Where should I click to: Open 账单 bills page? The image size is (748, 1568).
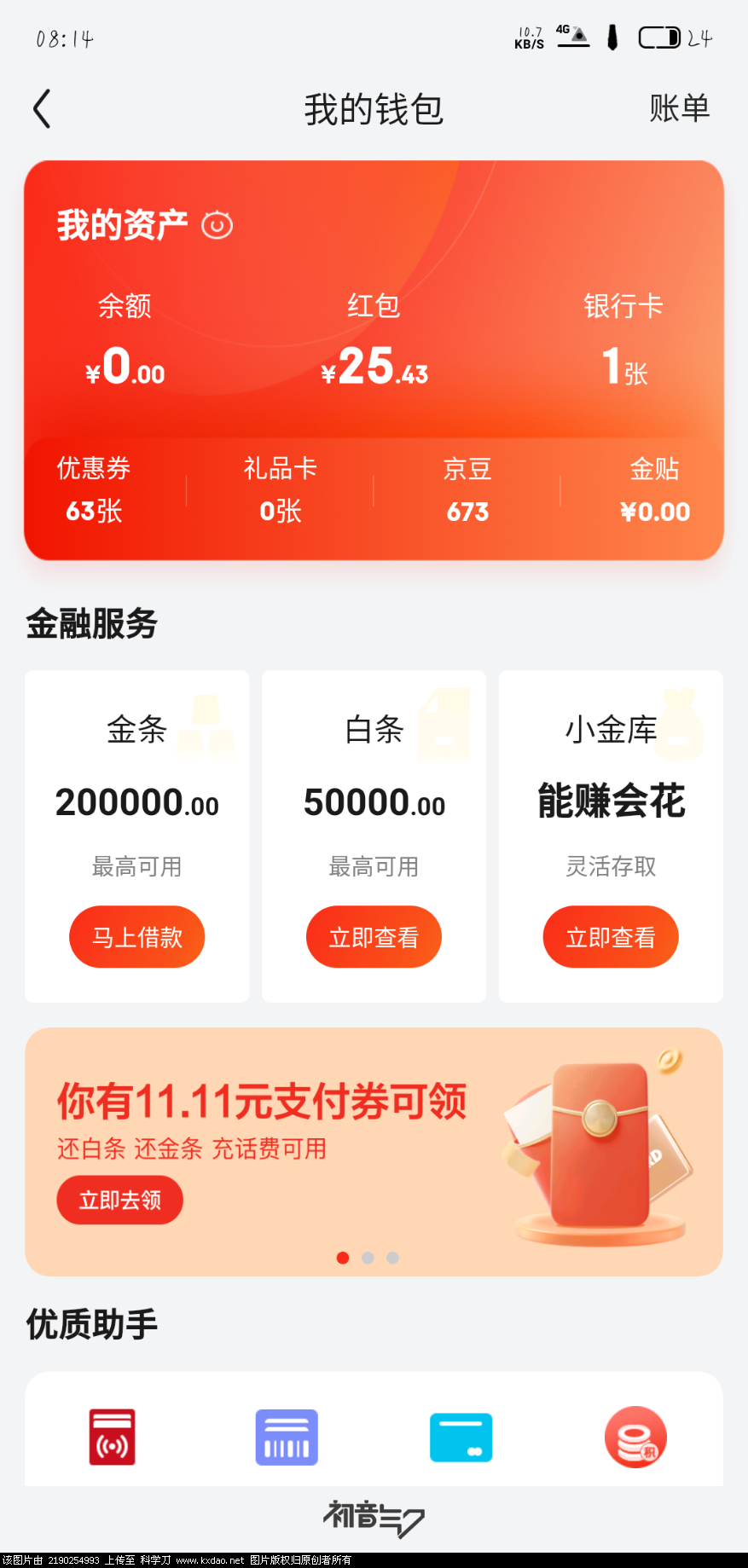pos(679,108)
